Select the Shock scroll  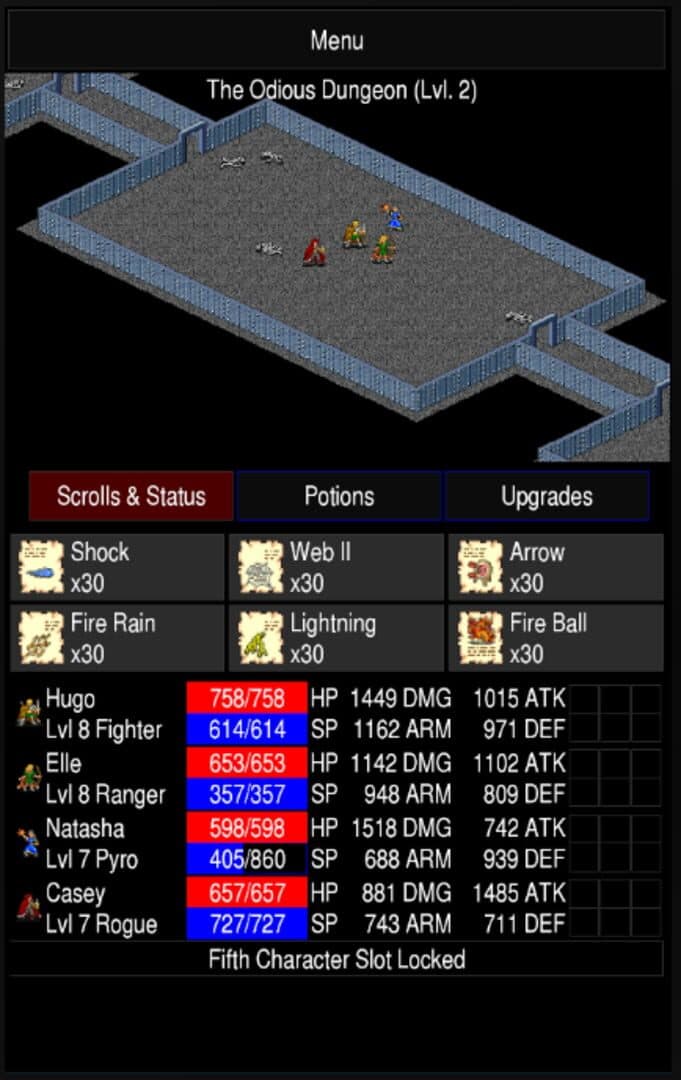coord(117,567)
